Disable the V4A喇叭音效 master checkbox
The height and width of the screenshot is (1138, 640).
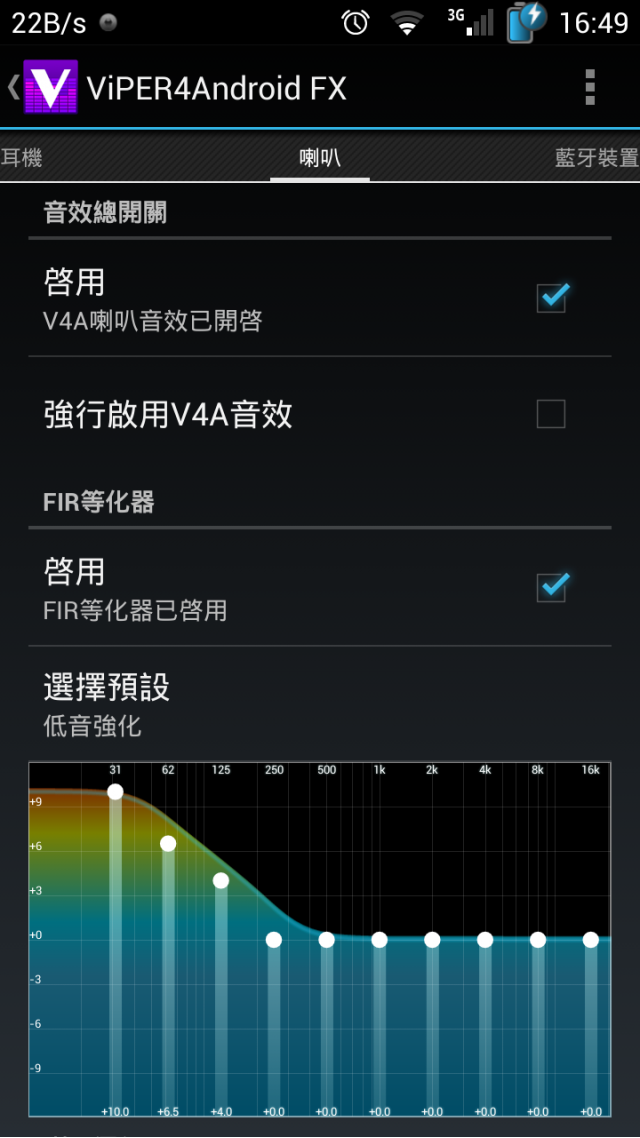tap(552, 297)
